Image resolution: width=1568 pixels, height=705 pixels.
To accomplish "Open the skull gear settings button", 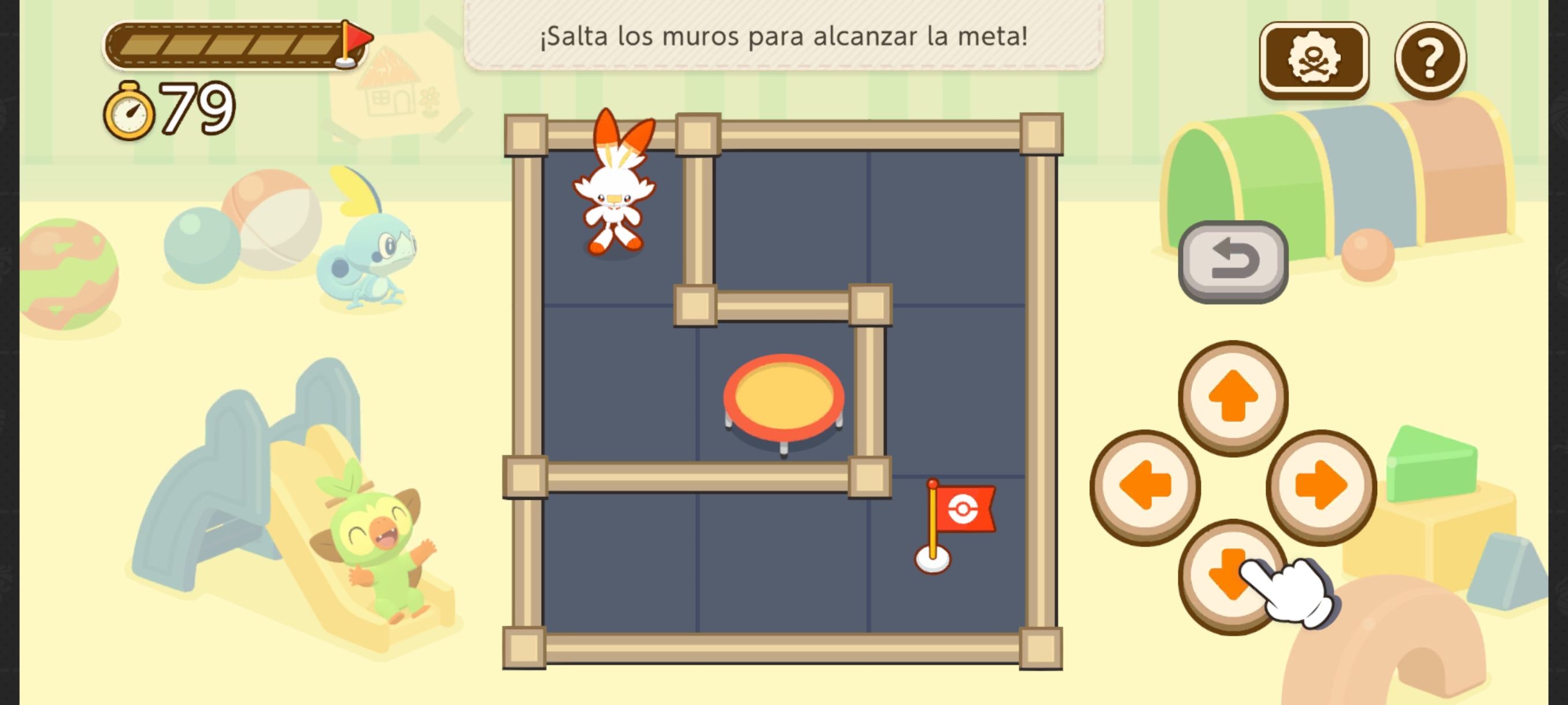I will click(1314, 58).
